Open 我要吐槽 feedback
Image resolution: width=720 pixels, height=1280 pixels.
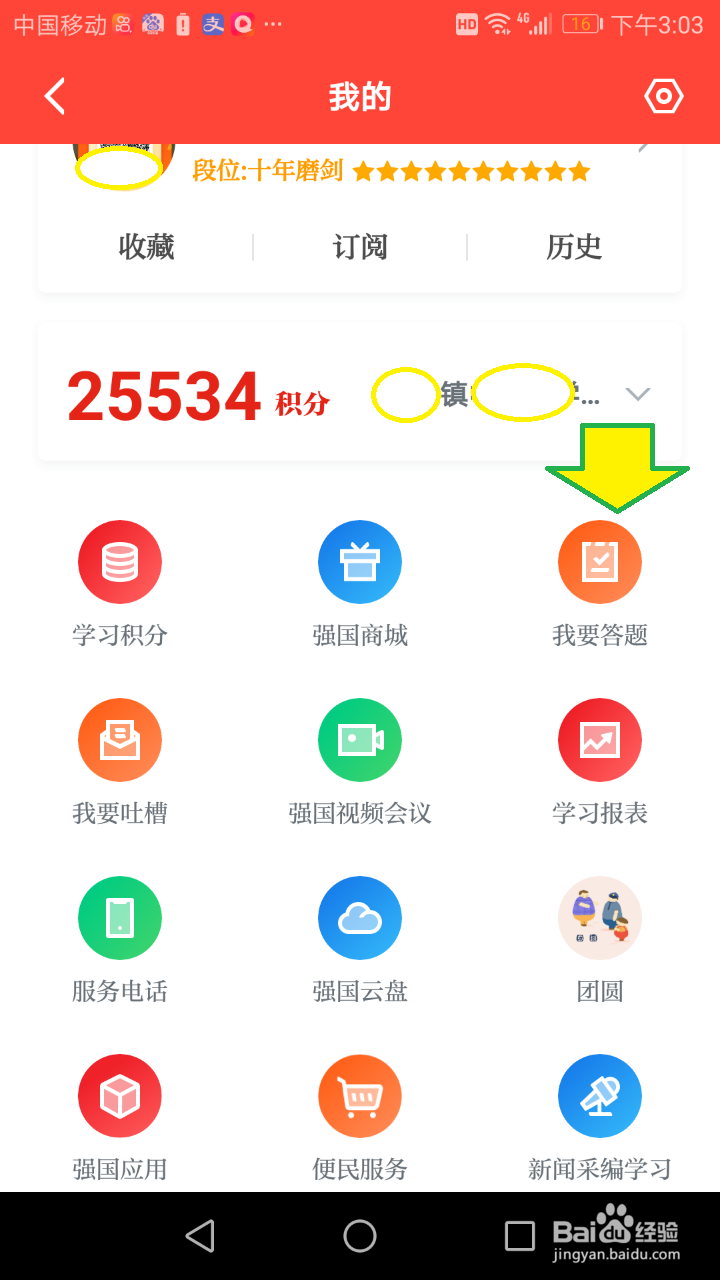(120, 740)
